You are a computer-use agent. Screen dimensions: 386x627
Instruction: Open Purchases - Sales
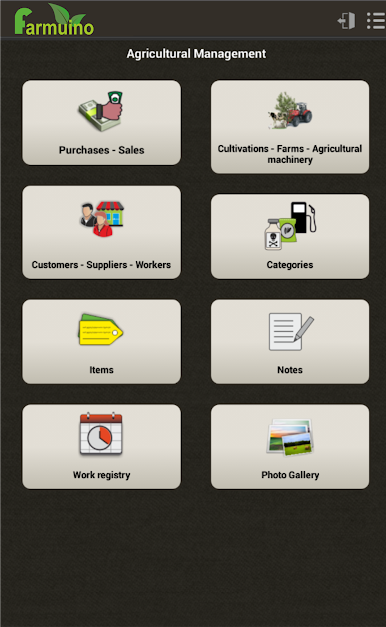coord(102,123)
